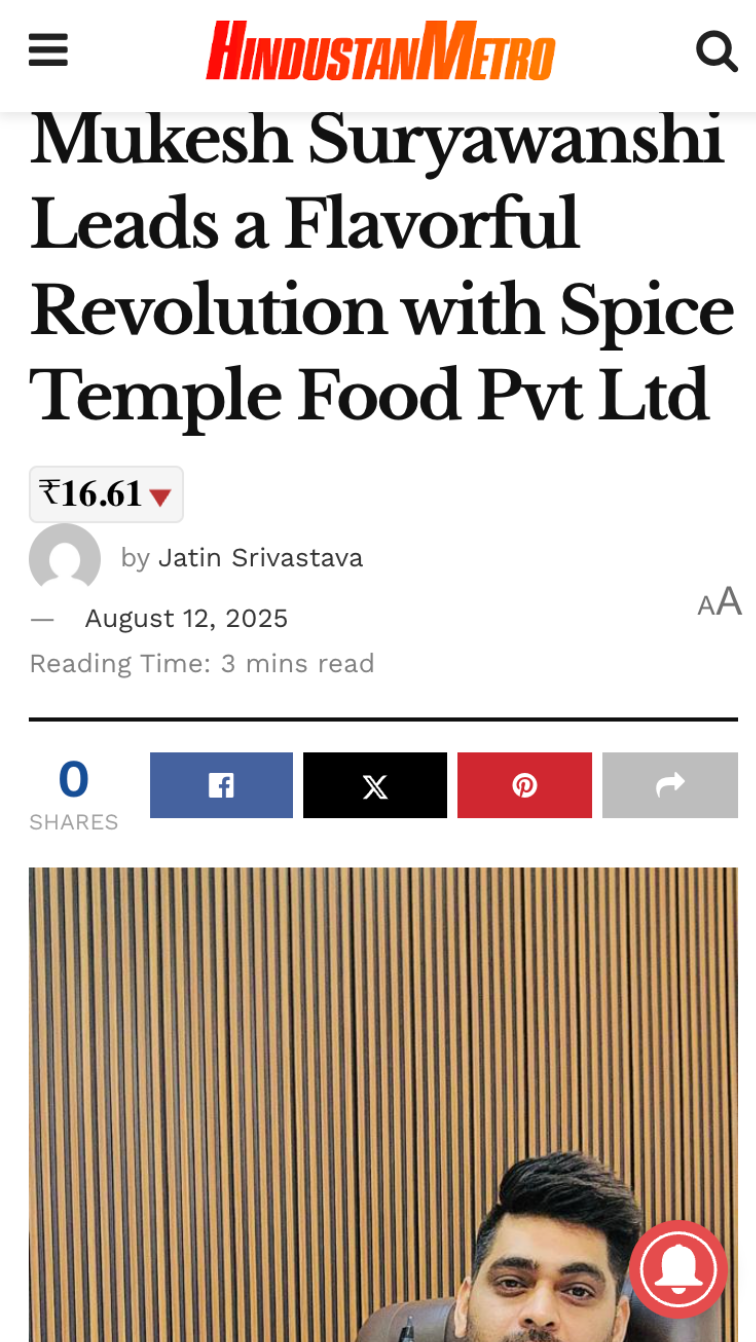Image resolution: width=756 pixels, height=1342 pixels.
Task: Go to the Hindustan Metro homepage logo
Action: [380, 51]
